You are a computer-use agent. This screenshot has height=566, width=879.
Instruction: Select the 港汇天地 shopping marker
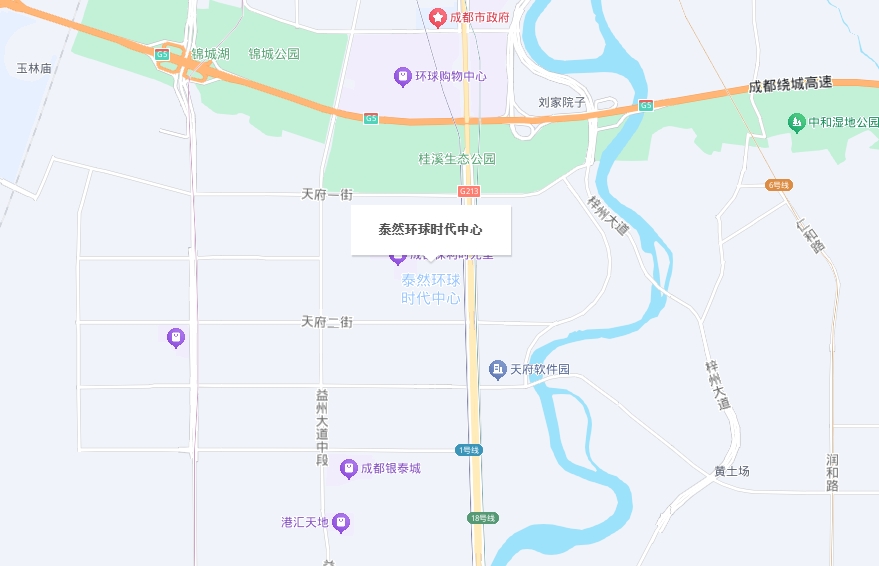341,522
